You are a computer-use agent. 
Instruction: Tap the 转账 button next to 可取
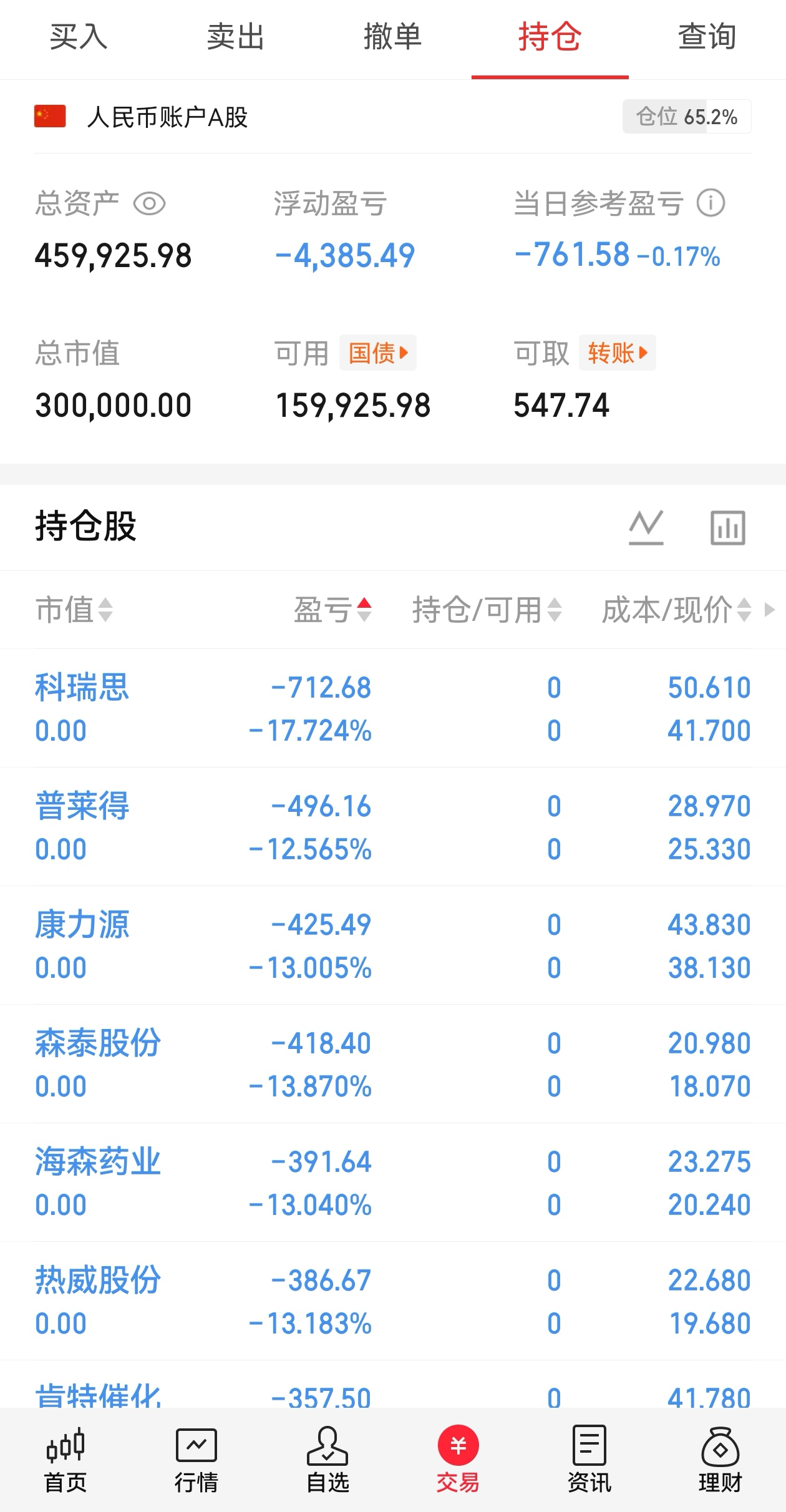tap(617, 353)
